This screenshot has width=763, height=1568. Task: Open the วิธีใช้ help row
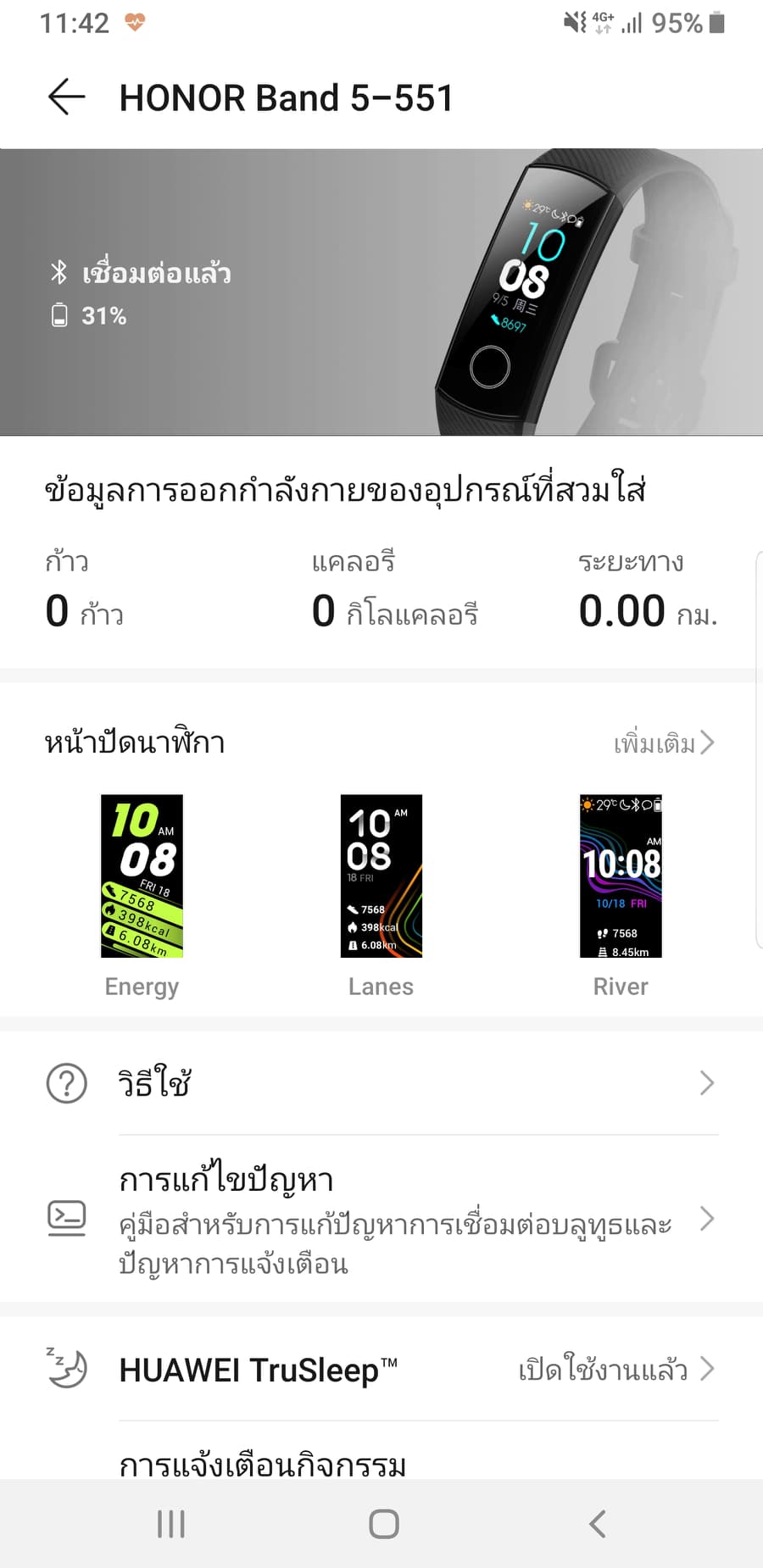pyautogui.click(x=381, y=1083)
